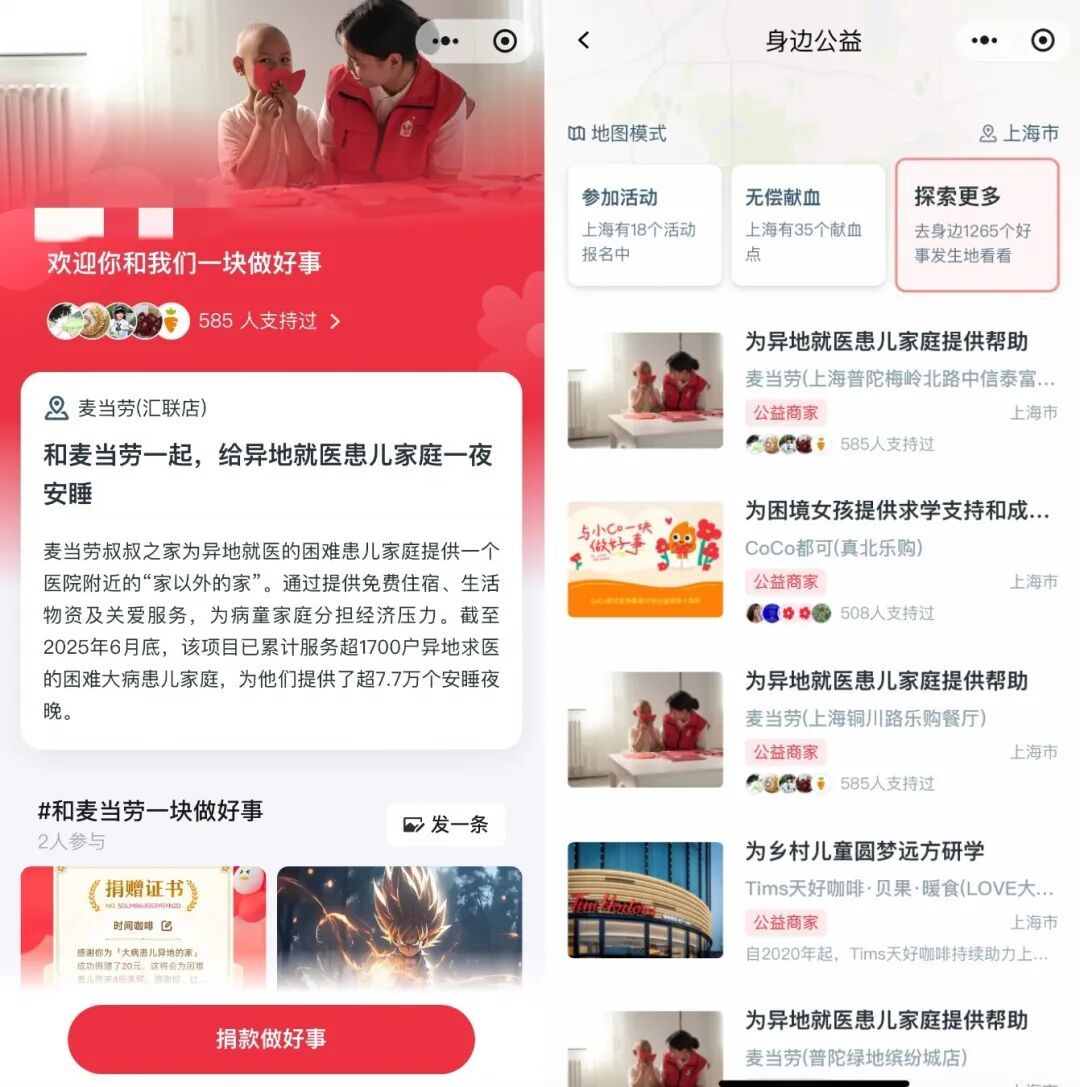Open the 麦当劳(上海铜川路乐购餐厅) listing
The width and height of the screenshot is (1080, 1087).
pos(885,728)
